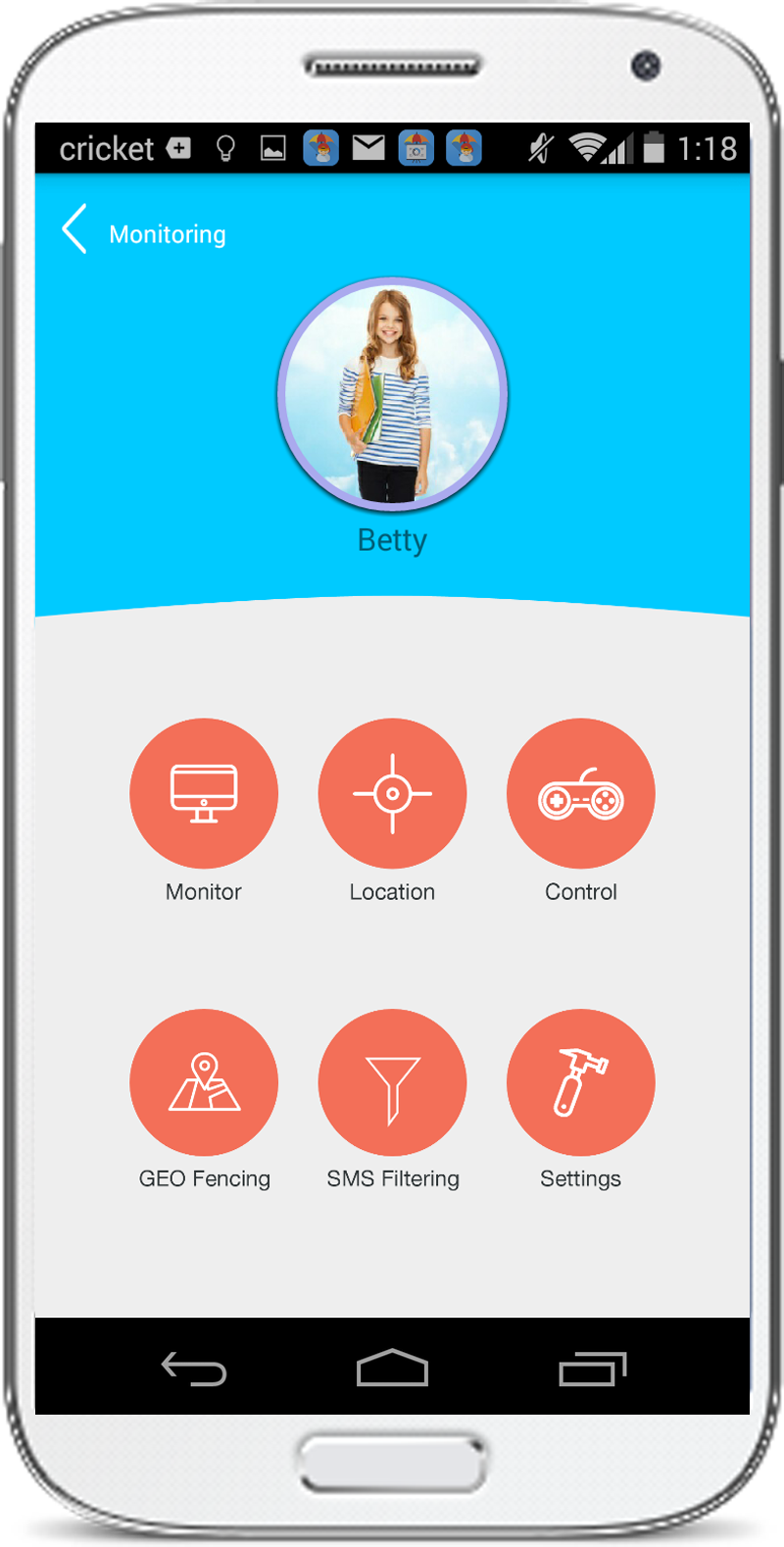Screen dimensions: 784x1547
Task: Check Betty's Location
Action: pos(392,793)
